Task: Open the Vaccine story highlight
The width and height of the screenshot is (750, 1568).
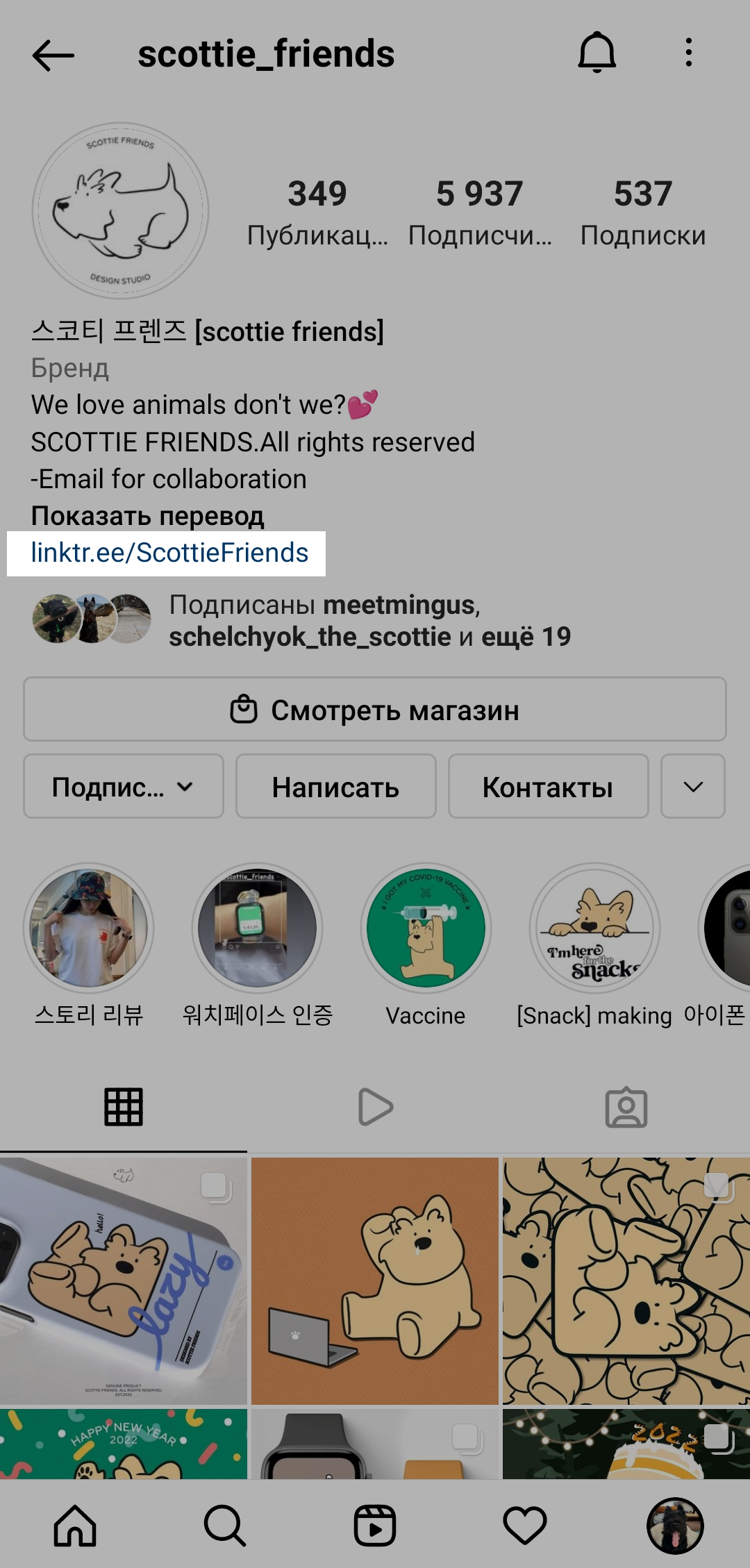Action: [x=426, y=928]
